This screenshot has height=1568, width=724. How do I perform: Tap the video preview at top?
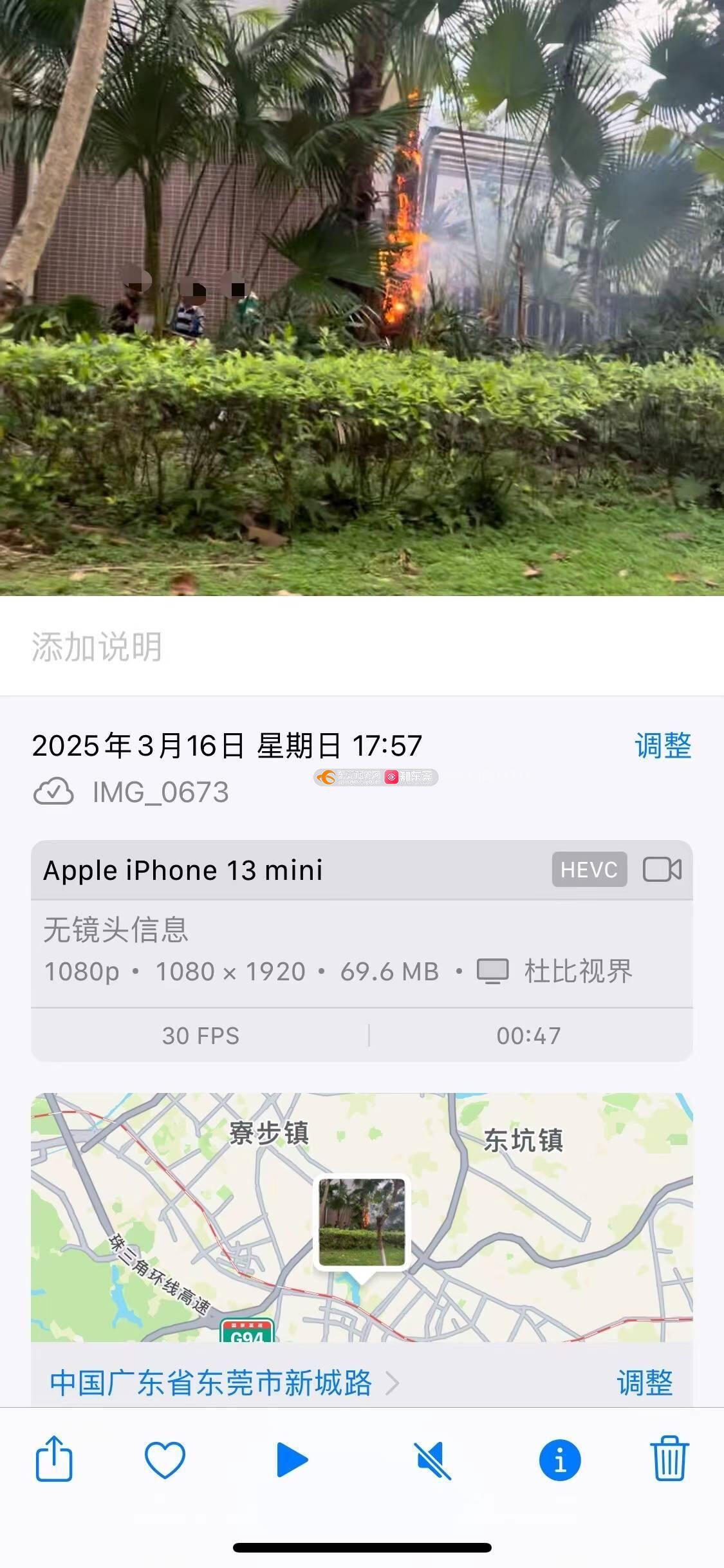[x=362, y=296]
